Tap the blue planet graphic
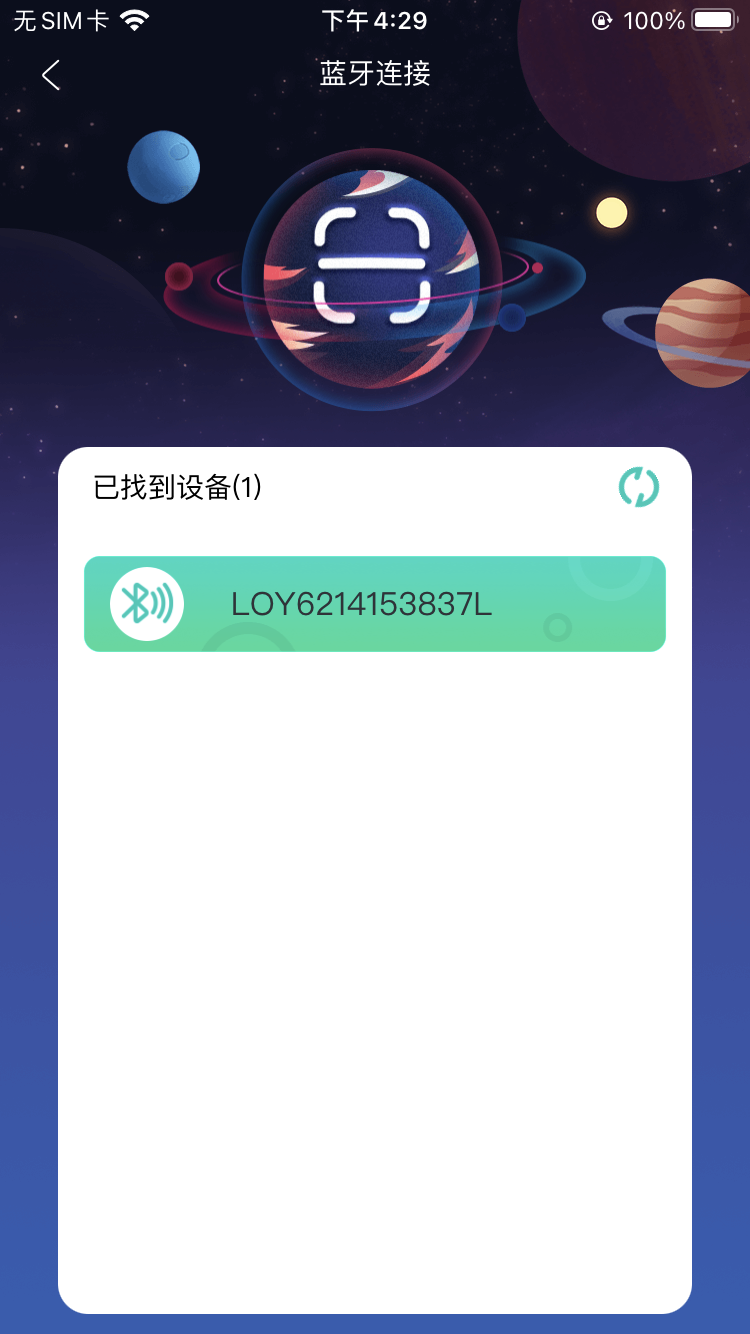This screenshot has width=750, height=1334. 164,165
